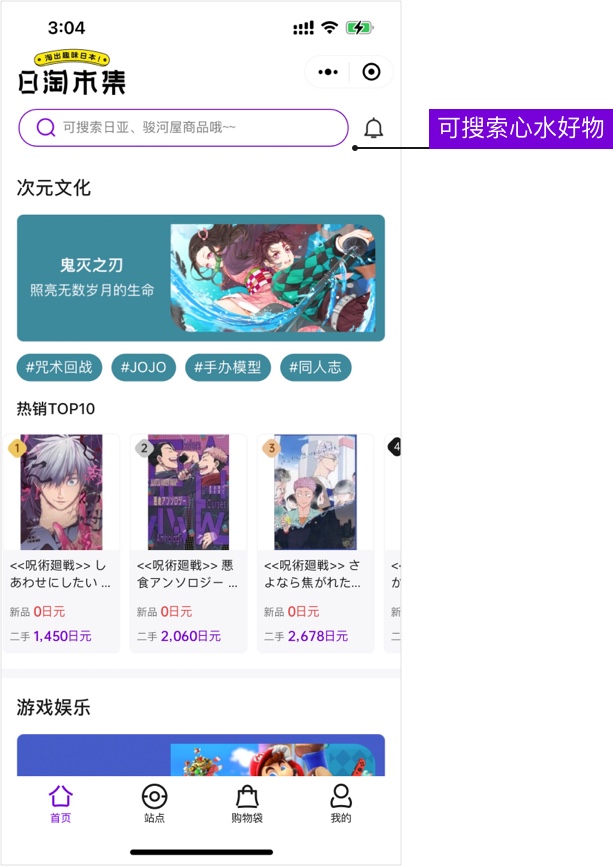Switch to the 站点 tab
The height and width of the screenshot is (866, 613).
(154, 803)
